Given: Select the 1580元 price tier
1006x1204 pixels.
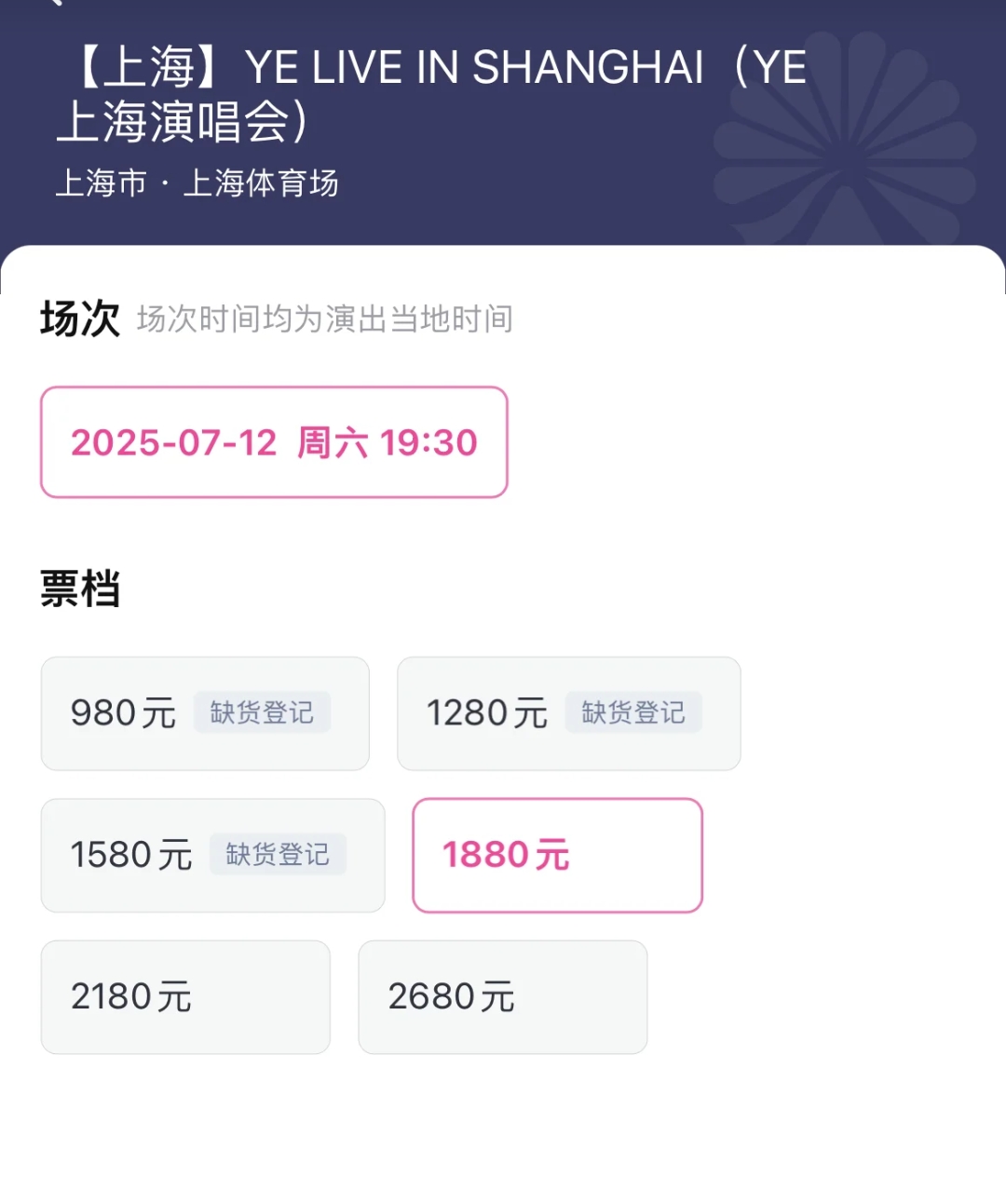Looking at the screenshot, I should 131,855.
